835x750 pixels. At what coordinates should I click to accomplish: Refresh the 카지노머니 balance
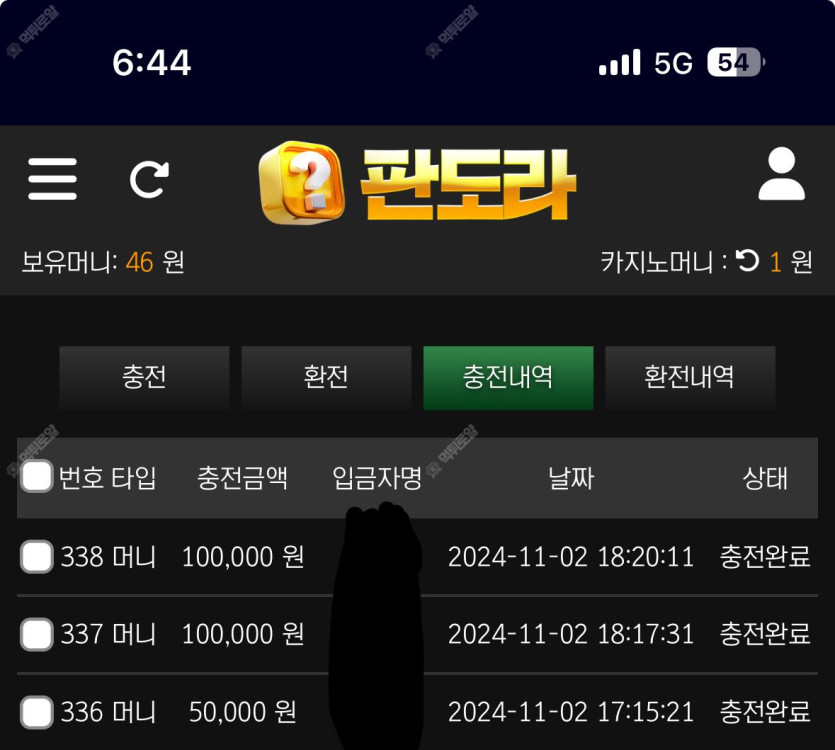click(x=747, y=261)
